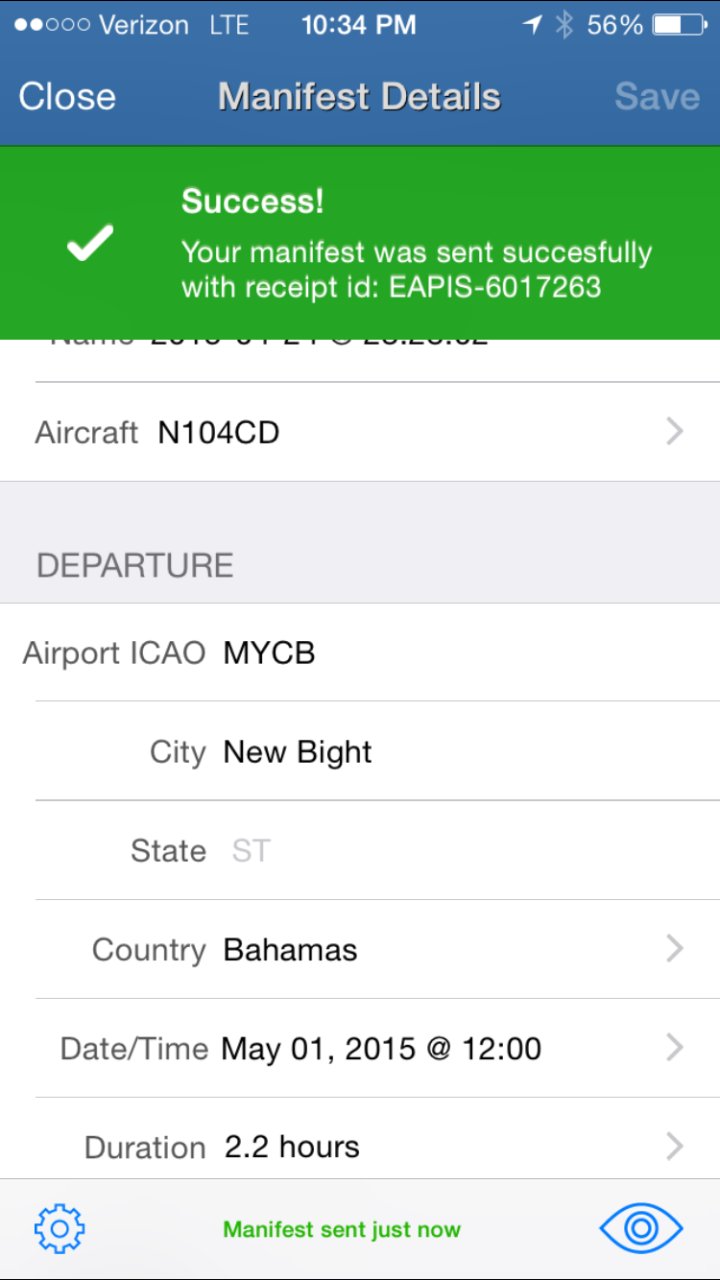Open settings gear icon

60,1228
